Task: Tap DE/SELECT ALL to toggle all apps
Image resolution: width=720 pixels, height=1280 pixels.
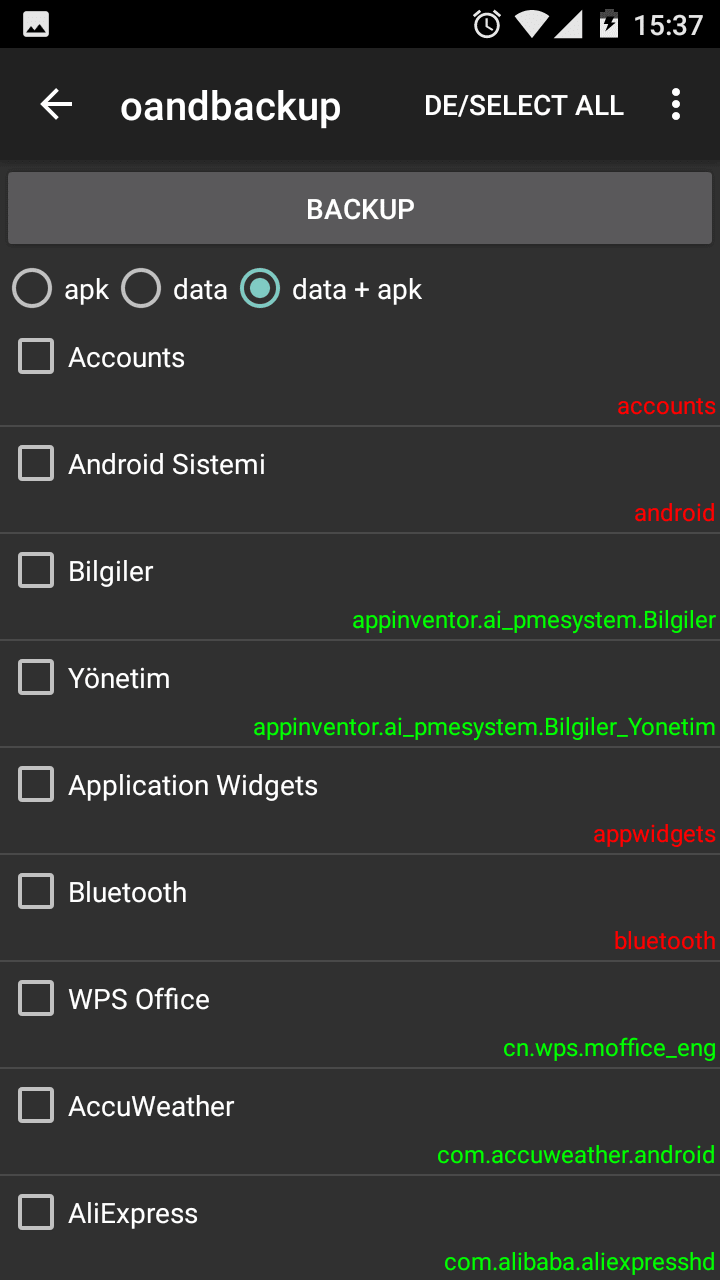Action: click(x=524, y=104)
